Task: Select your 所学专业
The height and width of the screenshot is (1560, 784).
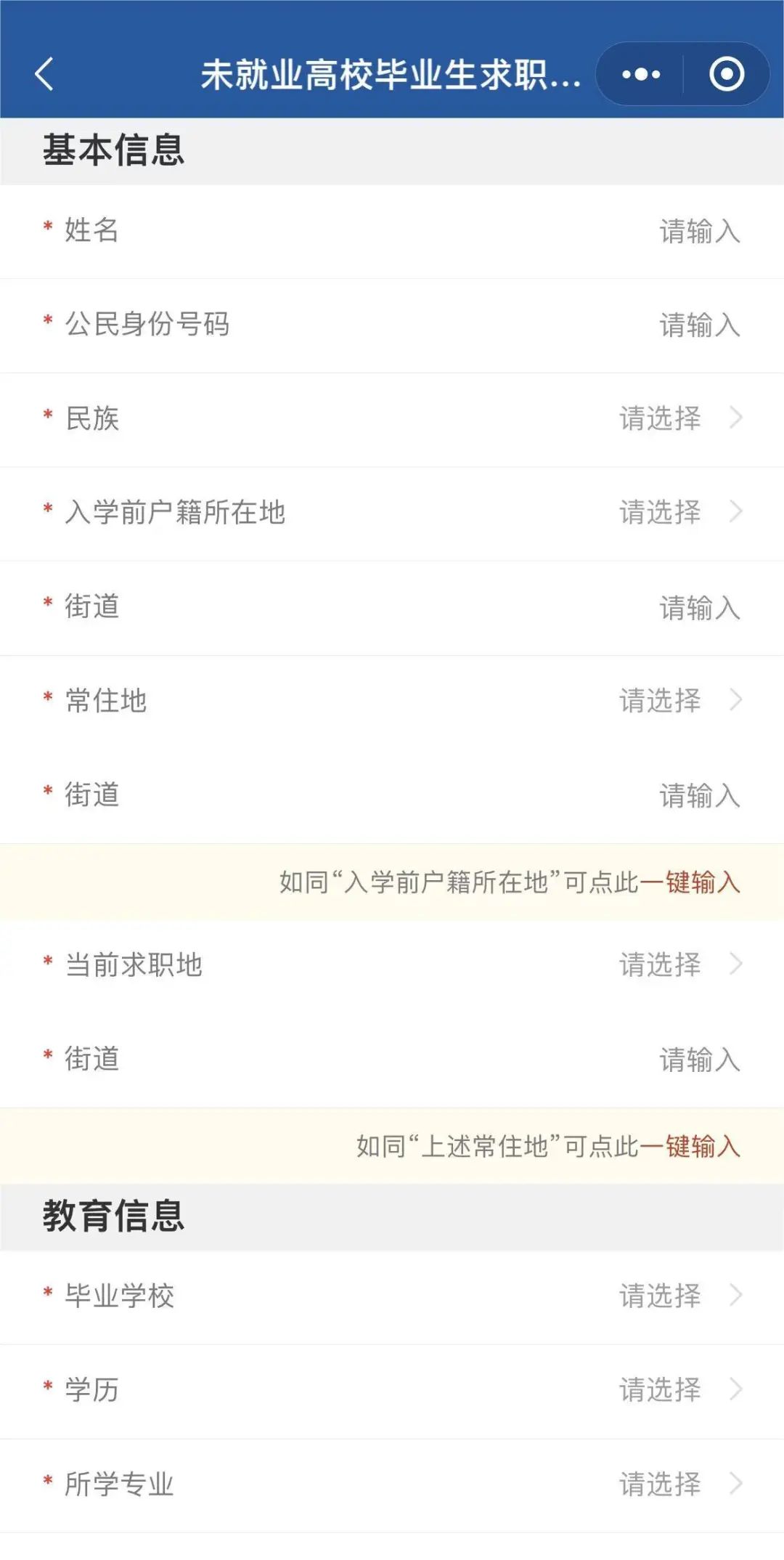Action: 392,1484
